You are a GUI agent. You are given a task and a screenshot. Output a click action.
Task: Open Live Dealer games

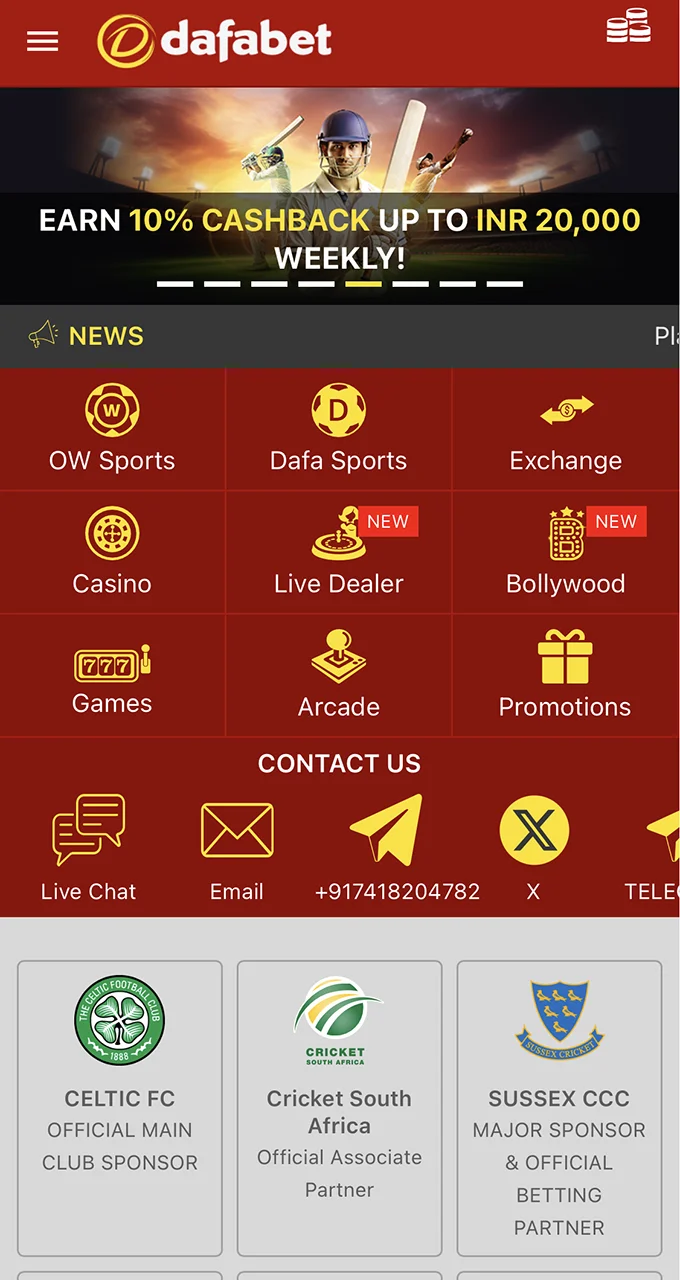pyautogui.click(x=339, y=552)
